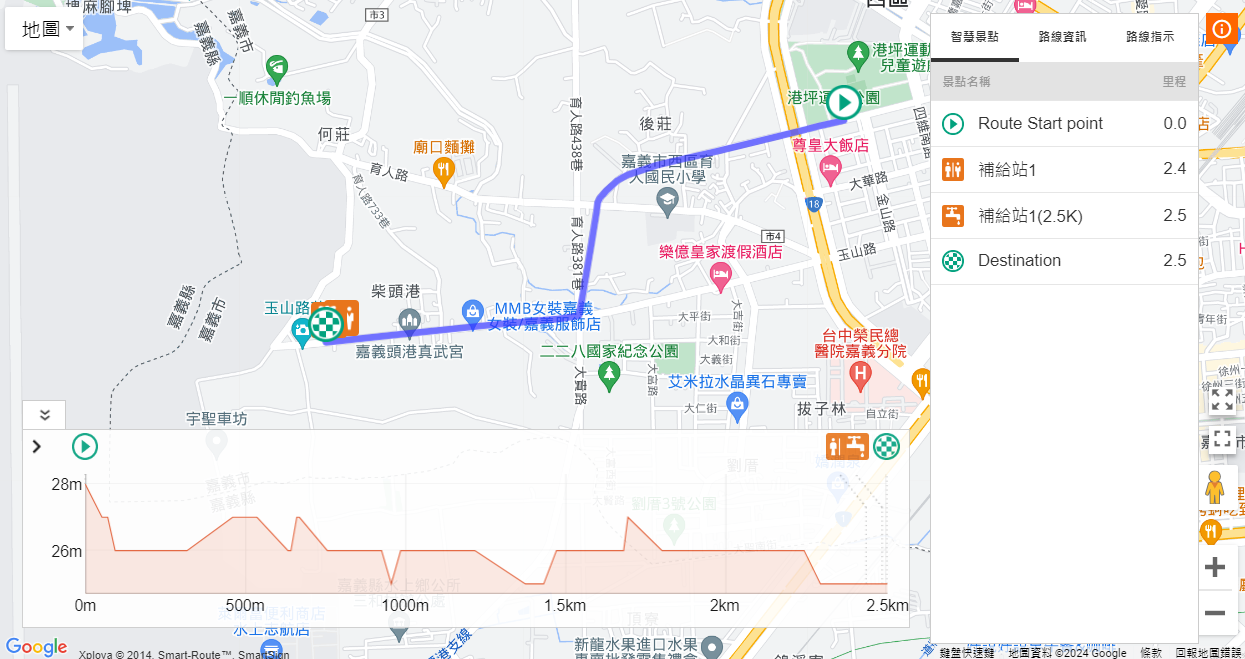Switch to the 智慧景點 tab
Viewport: 1245px width, 659px height.
974,37
